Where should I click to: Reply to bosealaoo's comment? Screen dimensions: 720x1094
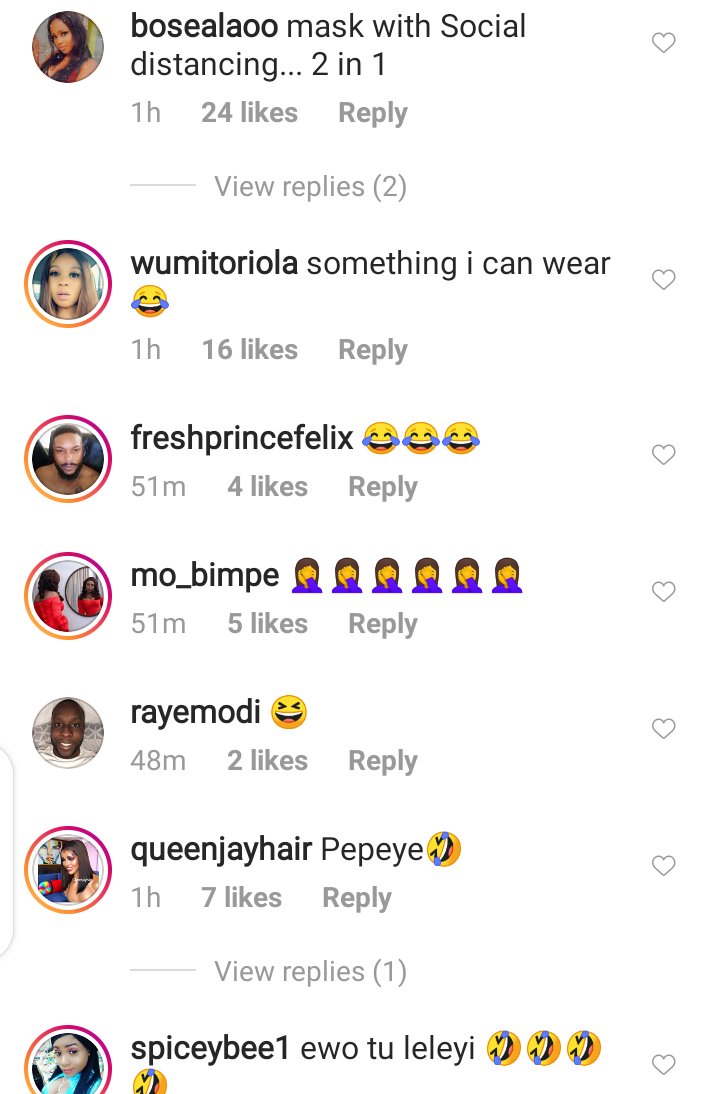point(372,113)
